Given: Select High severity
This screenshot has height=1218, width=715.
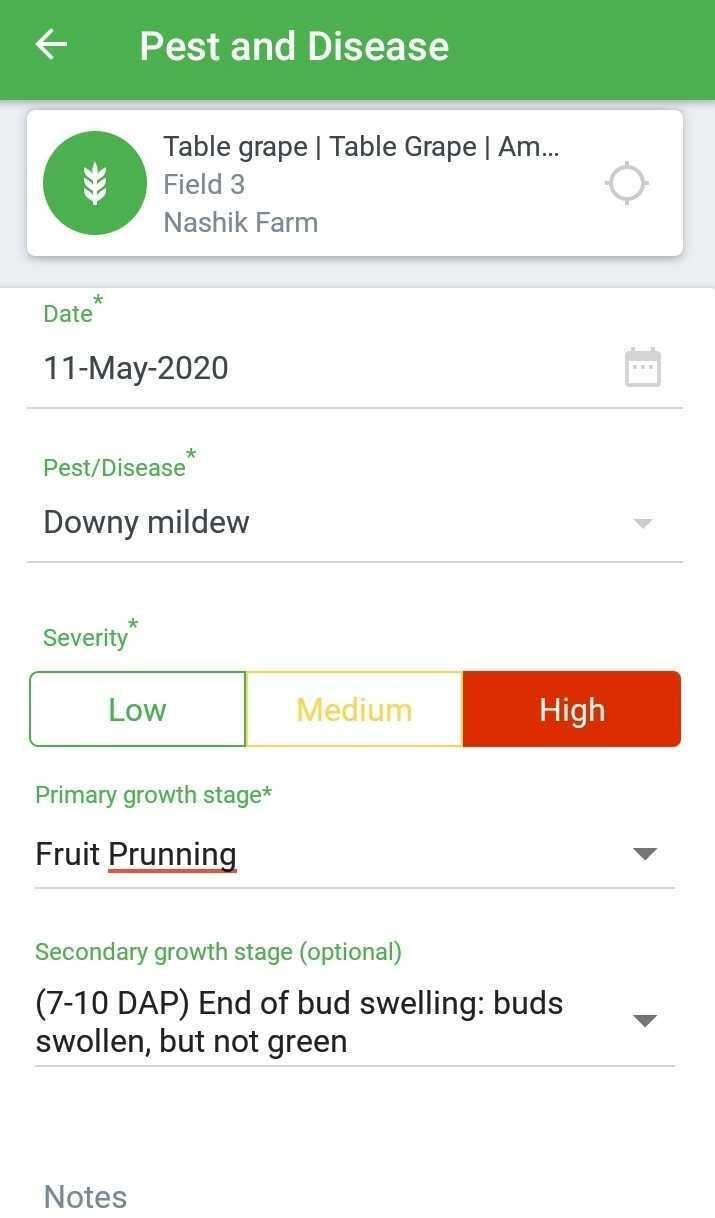Looking at the screenshot, I should coord(571,710).
